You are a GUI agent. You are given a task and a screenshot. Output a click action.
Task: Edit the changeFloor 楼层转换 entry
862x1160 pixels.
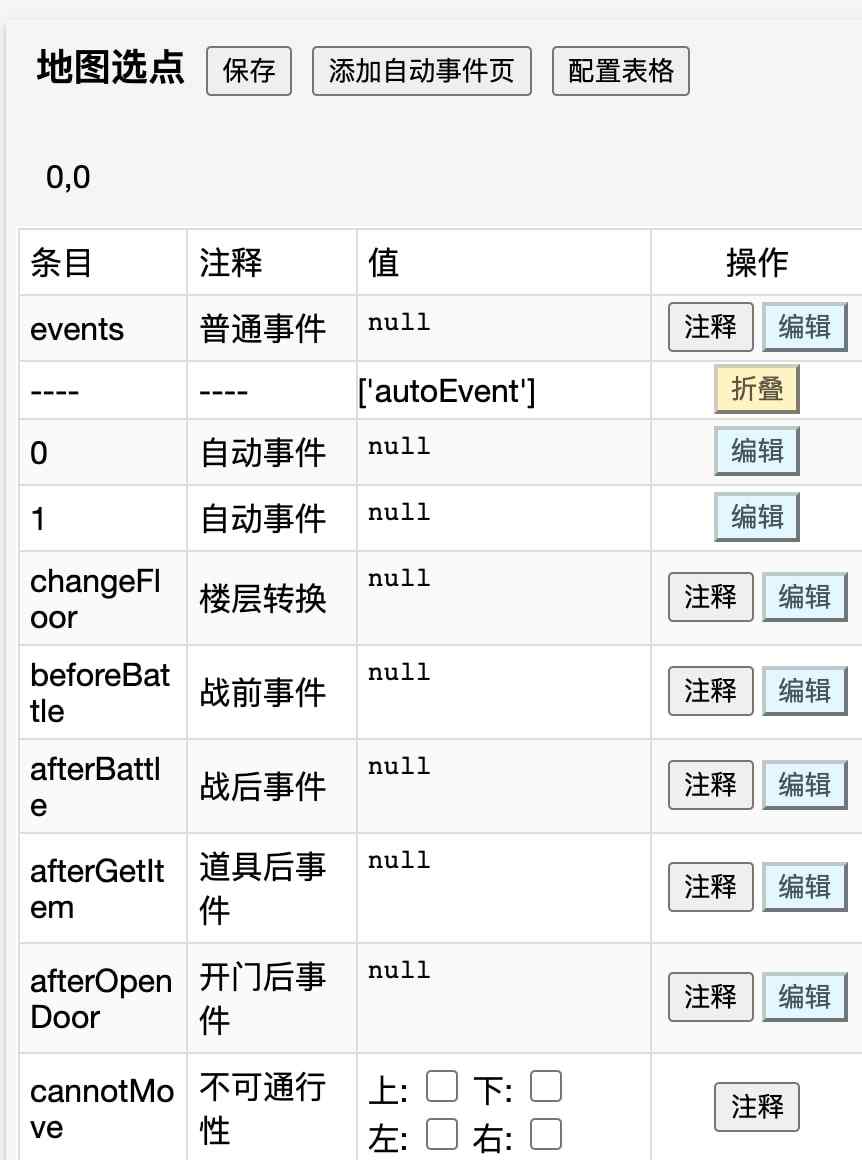click(x=804, y=597)
